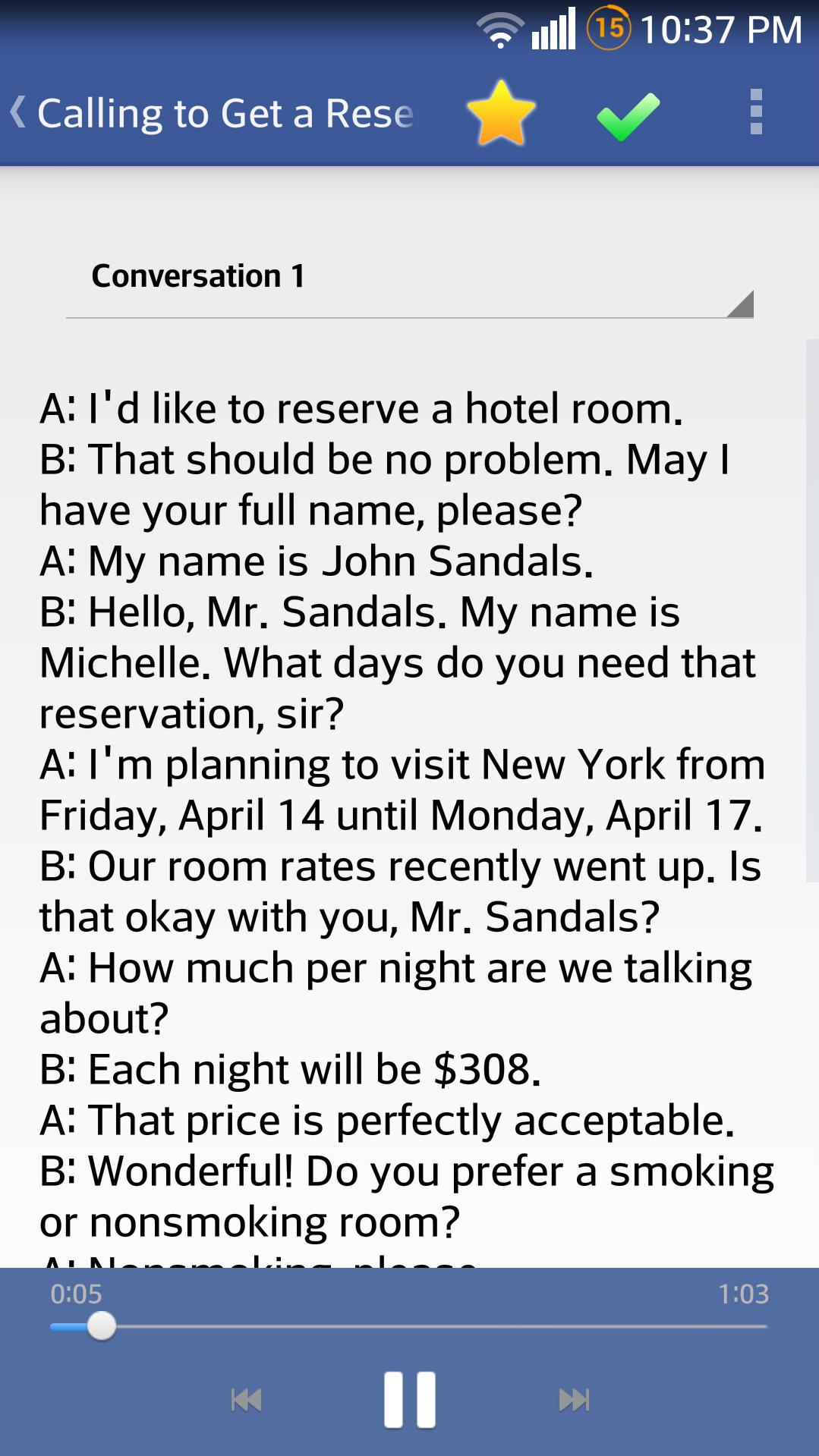
Task: Restart audio with the previous track icon
Action: 245,1400
